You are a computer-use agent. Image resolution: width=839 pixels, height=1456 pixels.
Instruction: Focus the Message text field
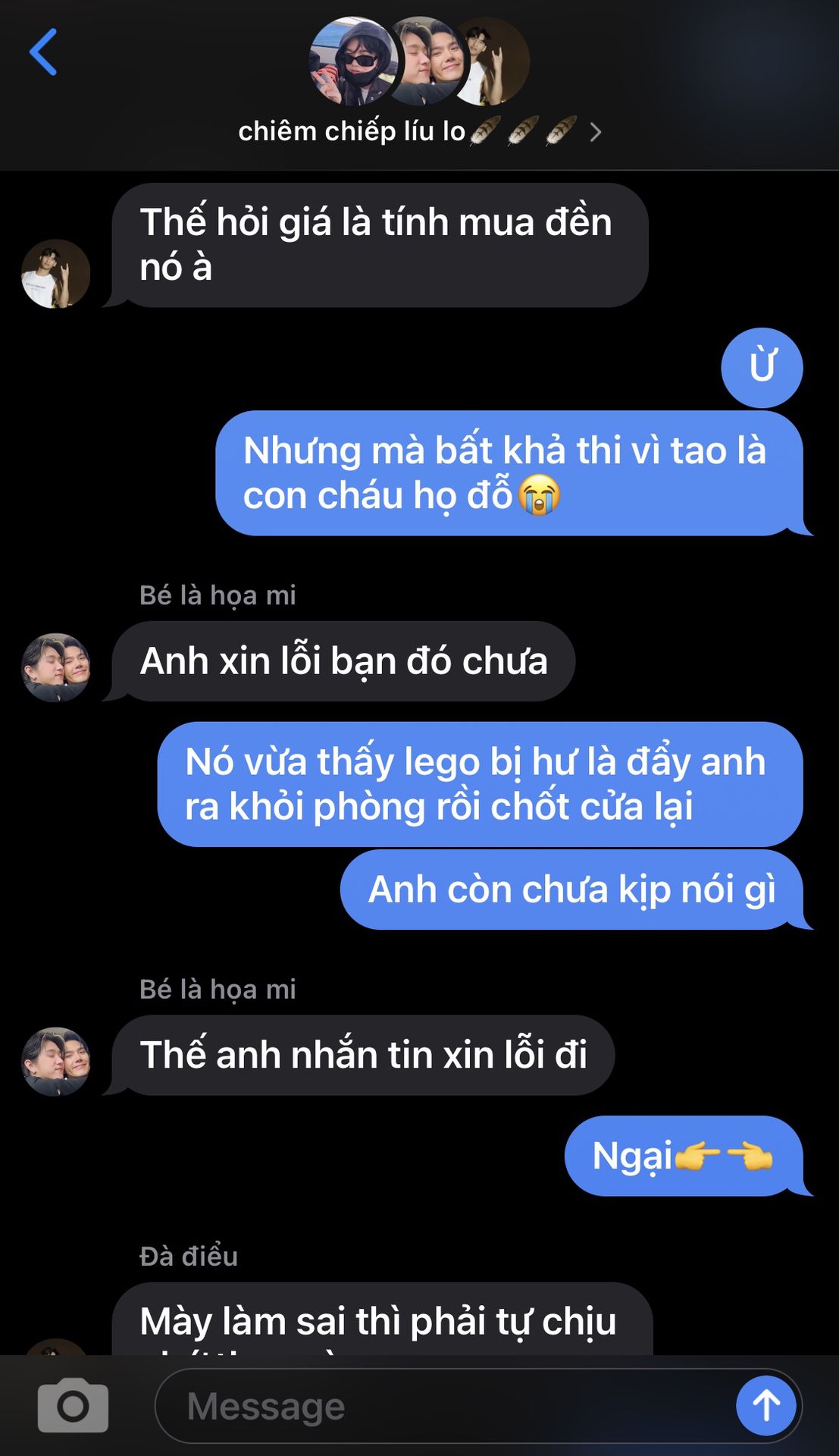440,1406
